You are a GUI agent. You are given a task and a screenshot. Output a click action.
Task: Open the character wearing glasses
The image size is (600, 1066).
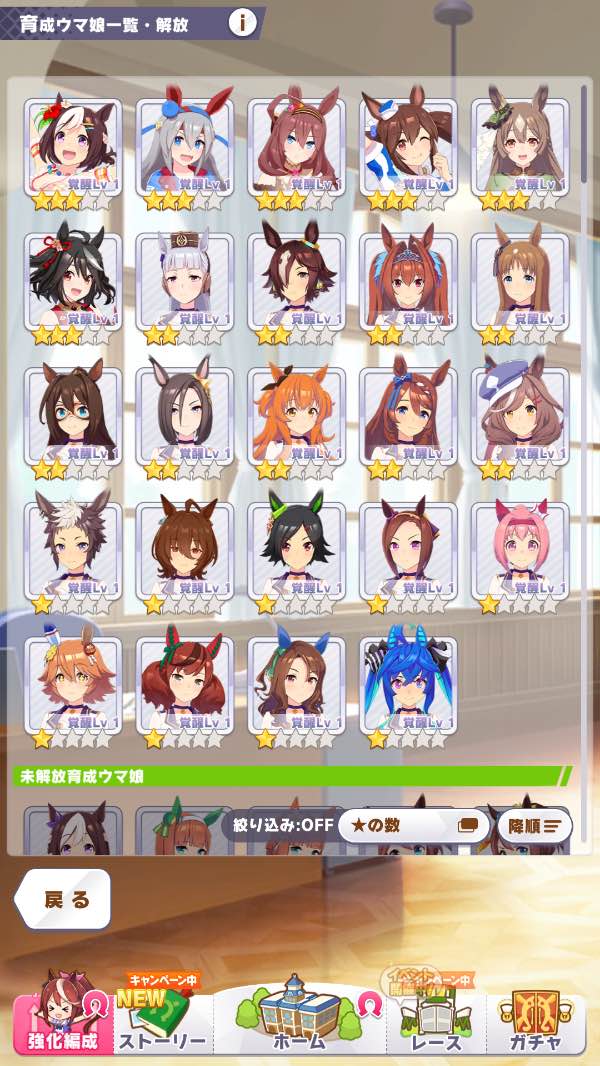pos(72,415)
